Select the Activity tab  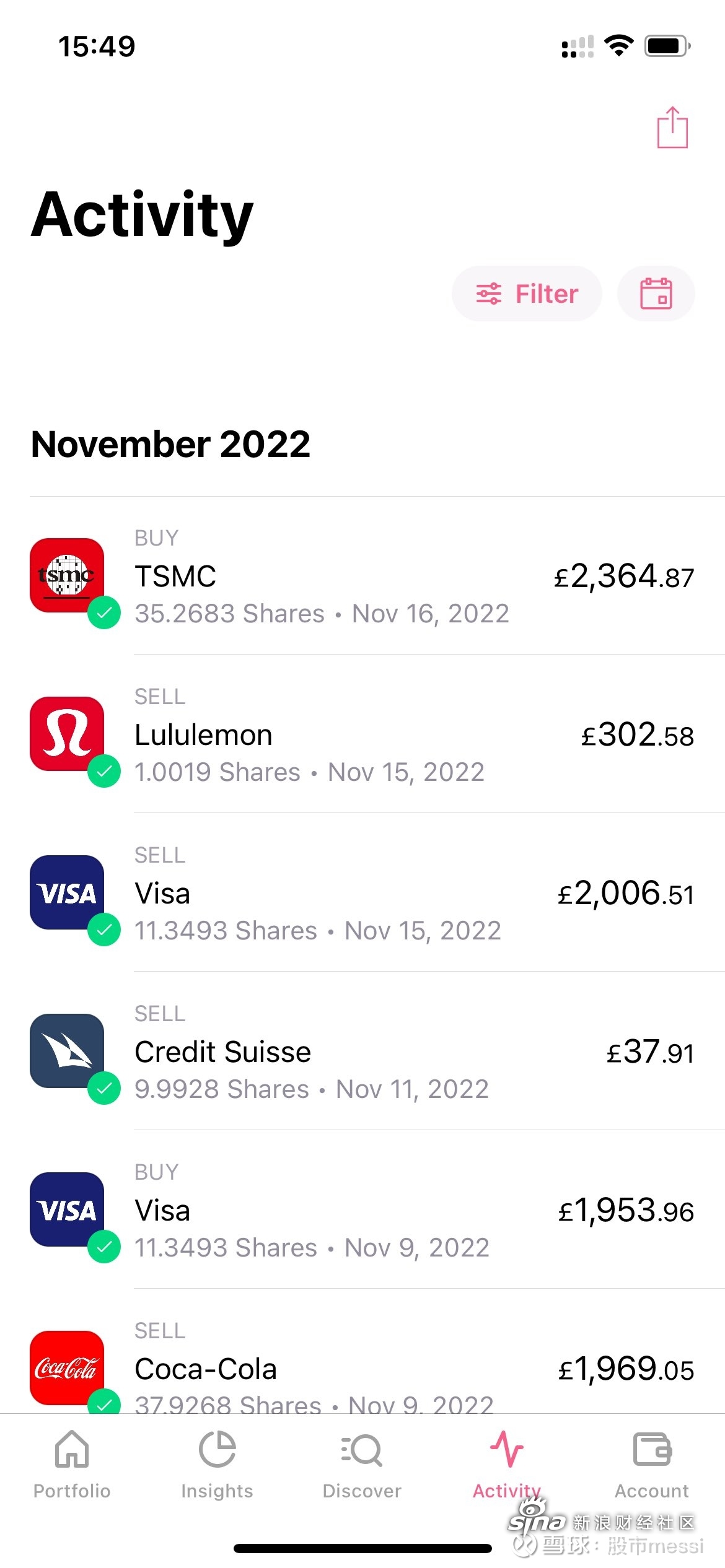pyautogui.click(x=507, y=1465)
